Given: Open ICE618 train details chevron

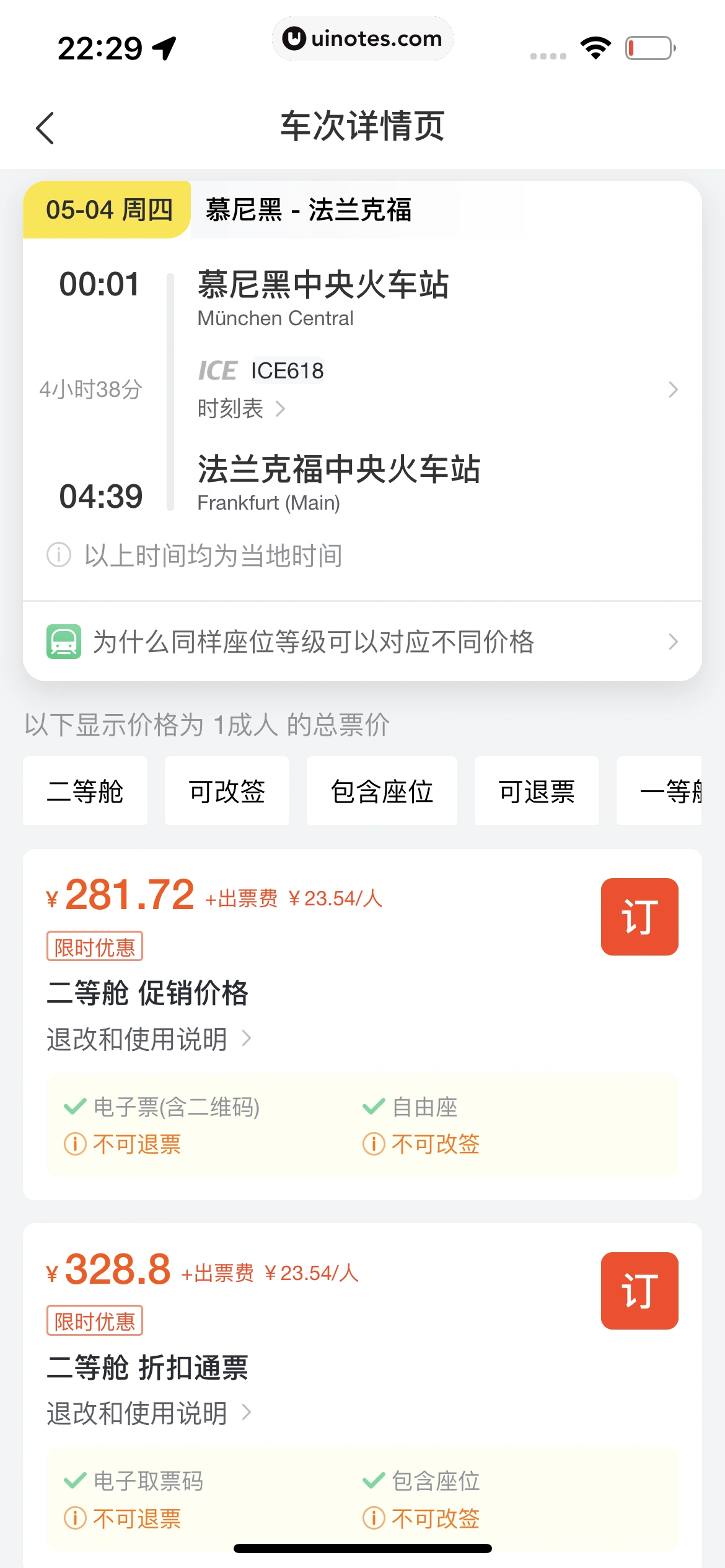Looking at the screenshot, I should pos(673,390).
